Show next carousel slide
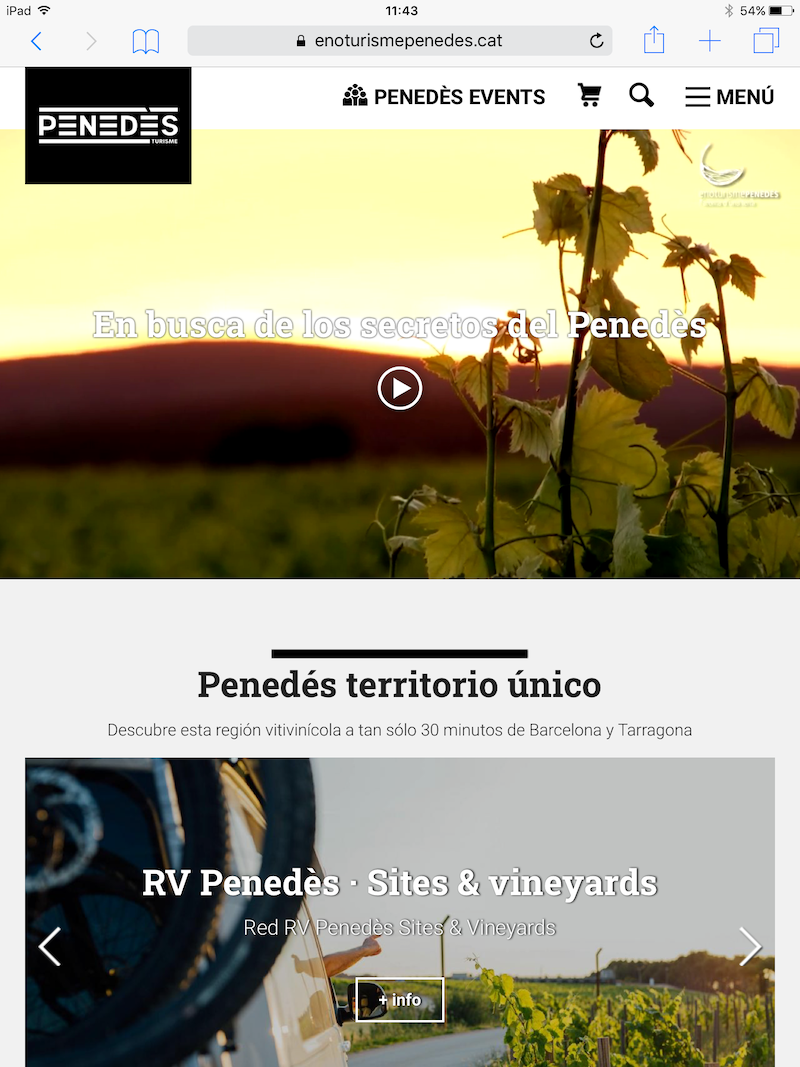Viewport: 800px width, 1067px height. tap(750, 945)
